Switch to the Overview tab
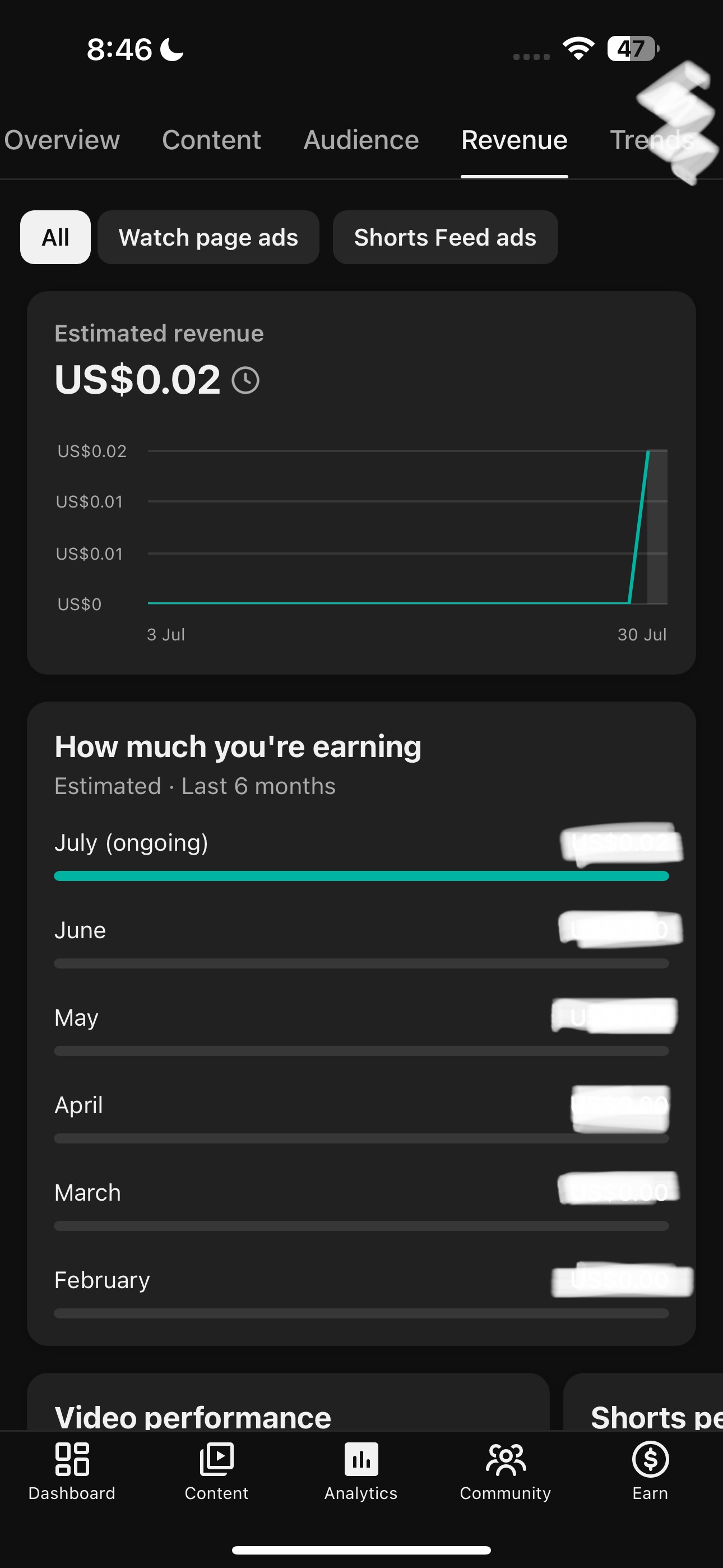 (62, 140)
